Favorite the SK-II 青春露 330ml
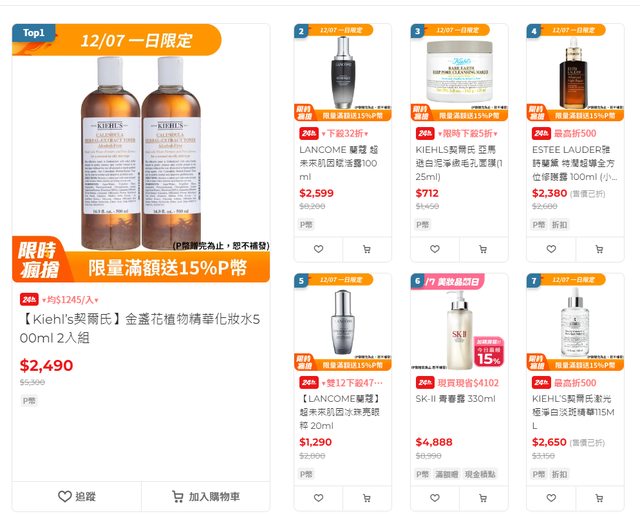 click(435, 497)
